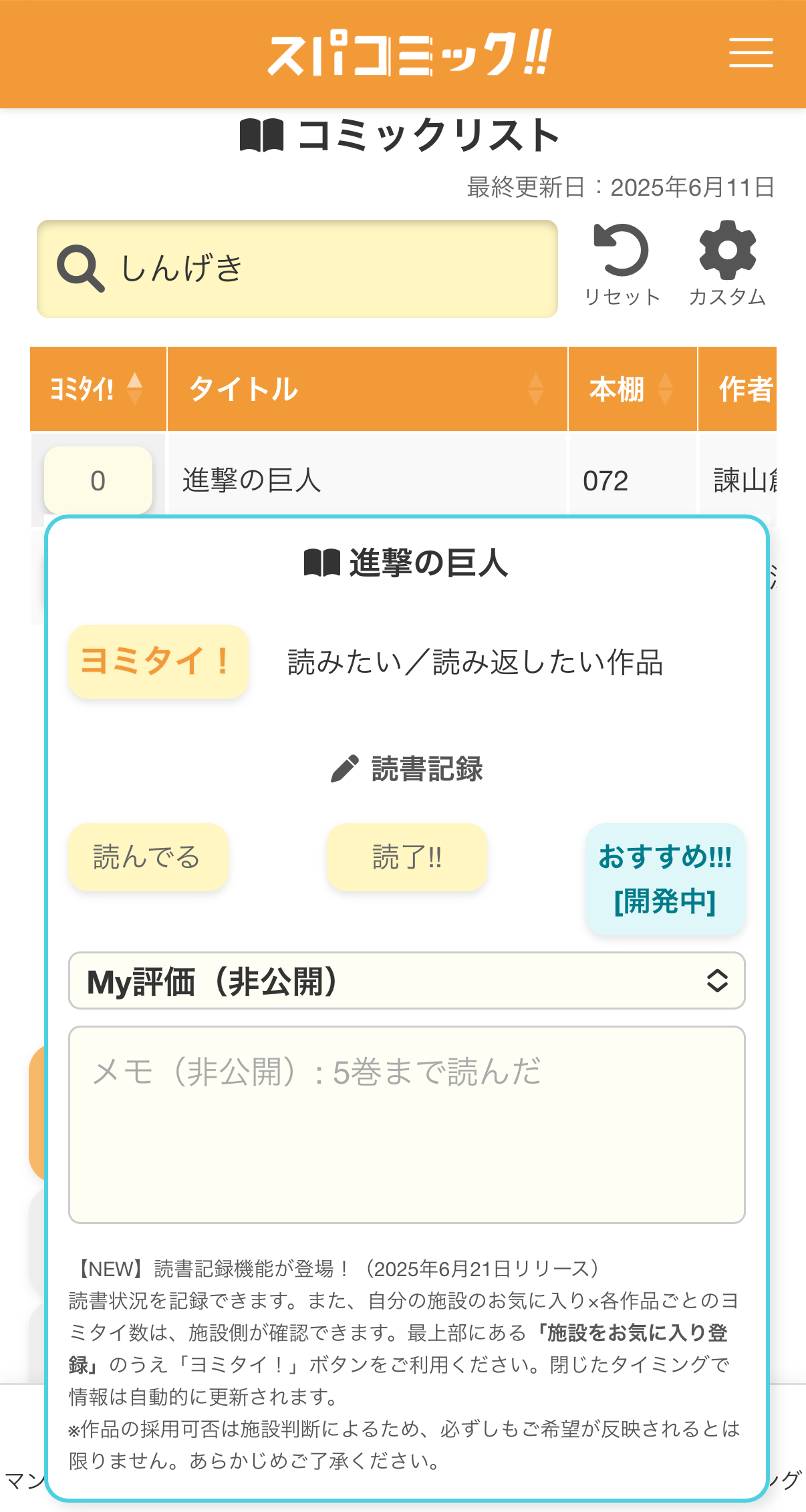Mark the comic as 読了!!
This screenshot has width=806, height=1512.
coord(406,857)
